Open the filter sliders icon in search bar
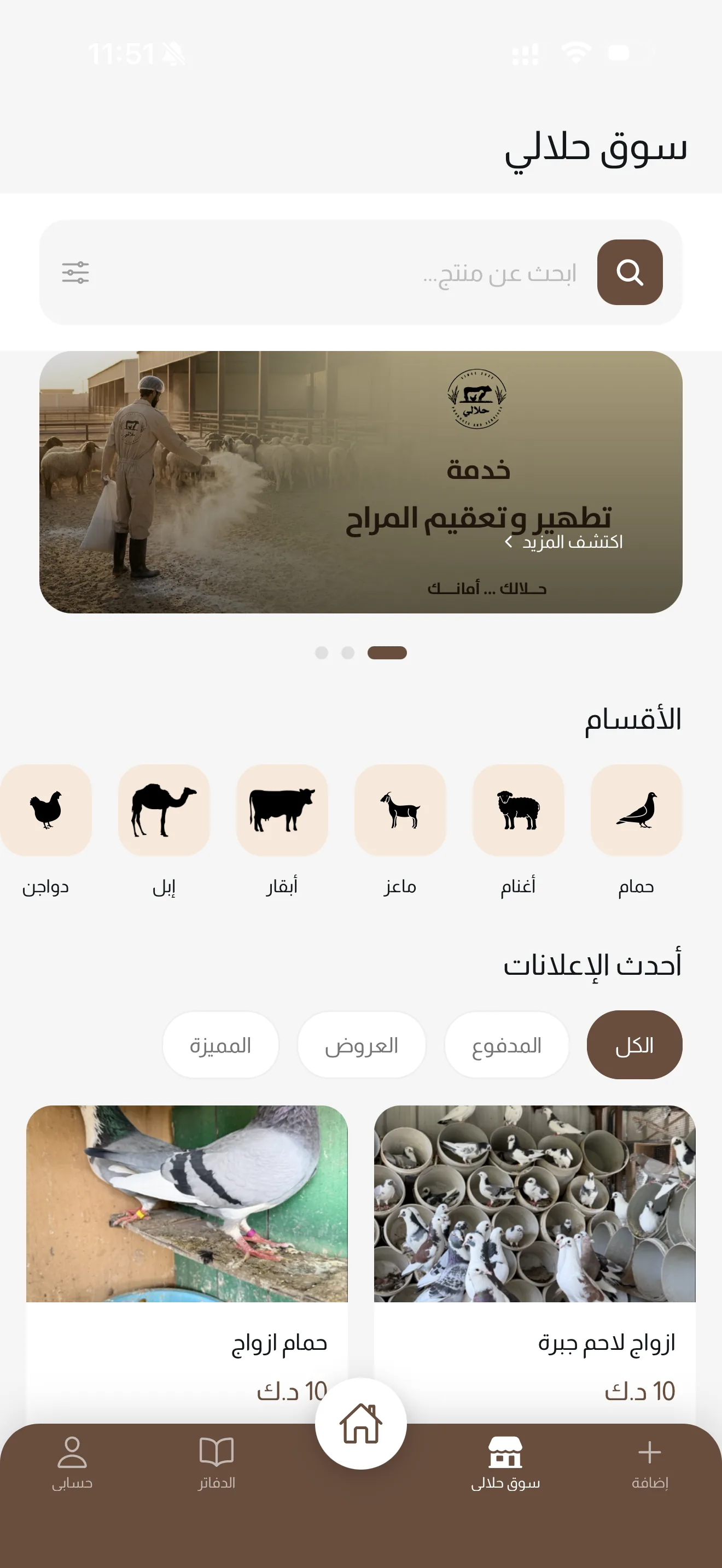The image size is (722, 1568). coord(75,272)
